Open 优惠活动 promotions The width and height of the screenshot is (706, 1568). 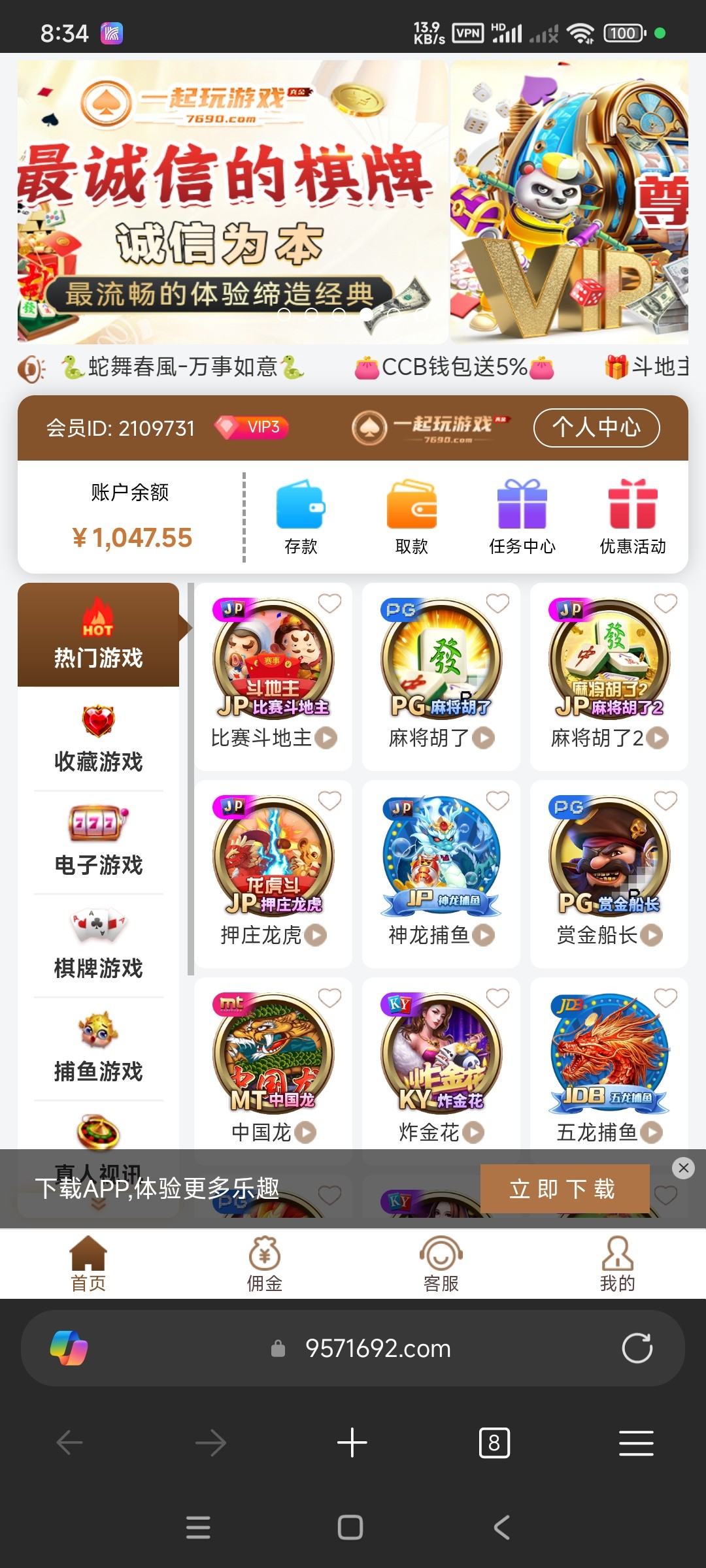632,516
